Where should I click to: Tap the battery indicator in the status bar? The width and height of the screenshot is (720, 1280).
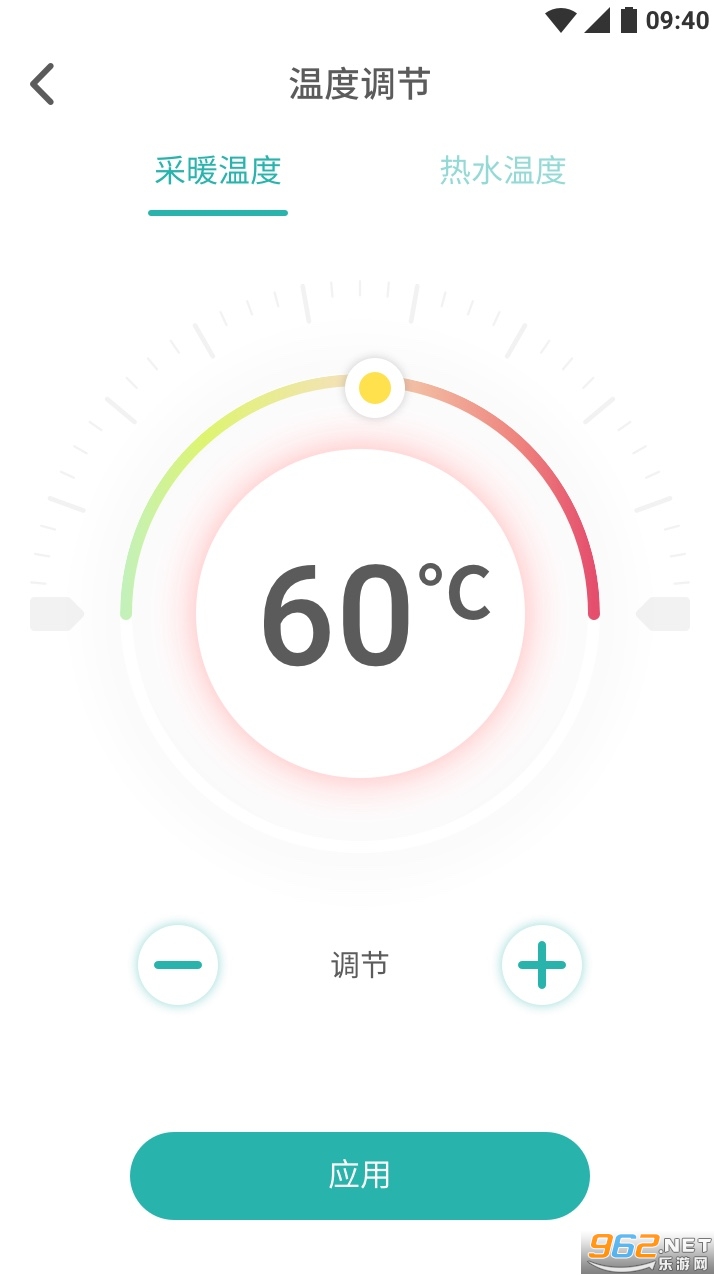click(x=628, y=17)
